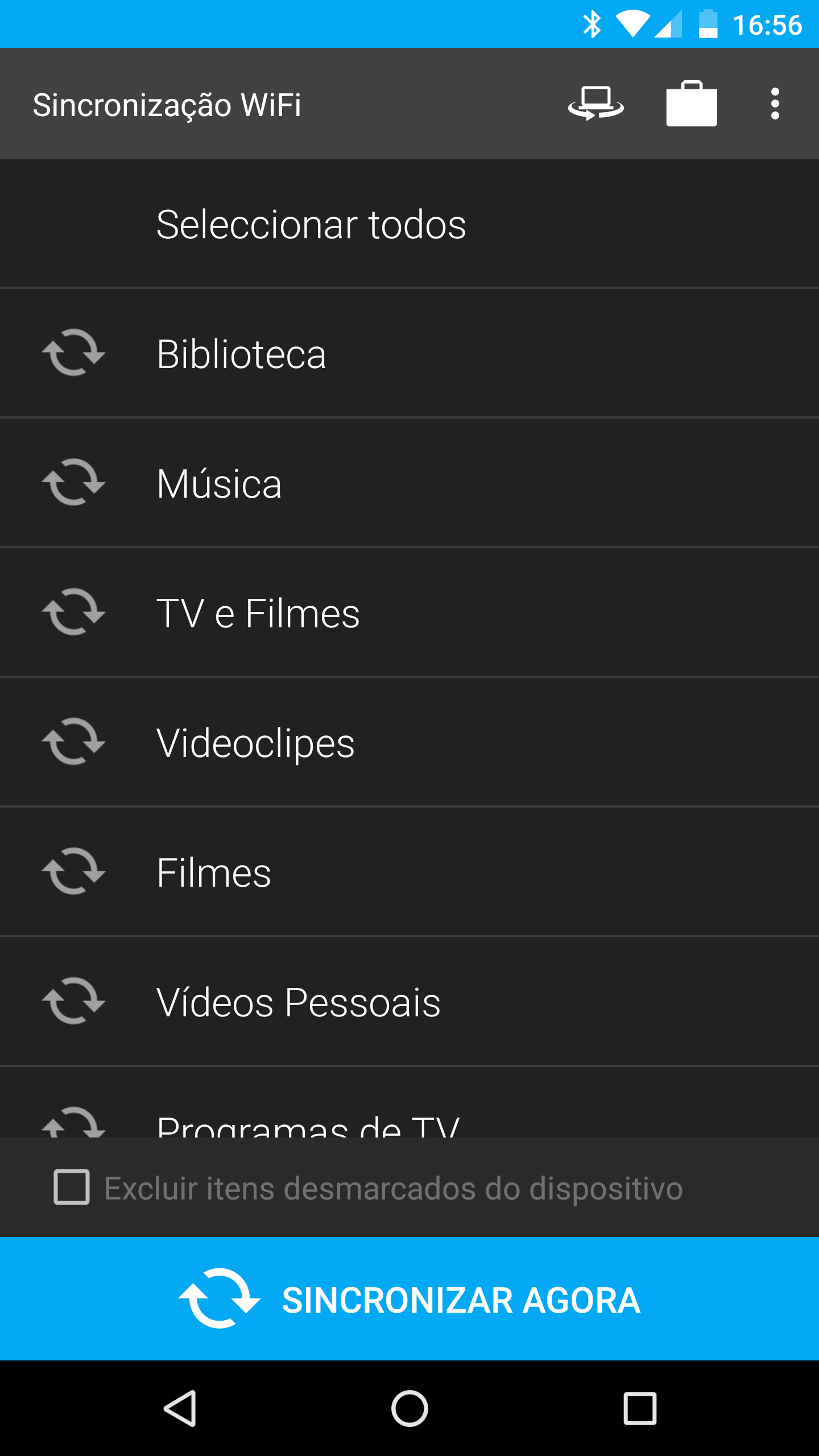Select the Seleccionar todos row

pos(409,224)
